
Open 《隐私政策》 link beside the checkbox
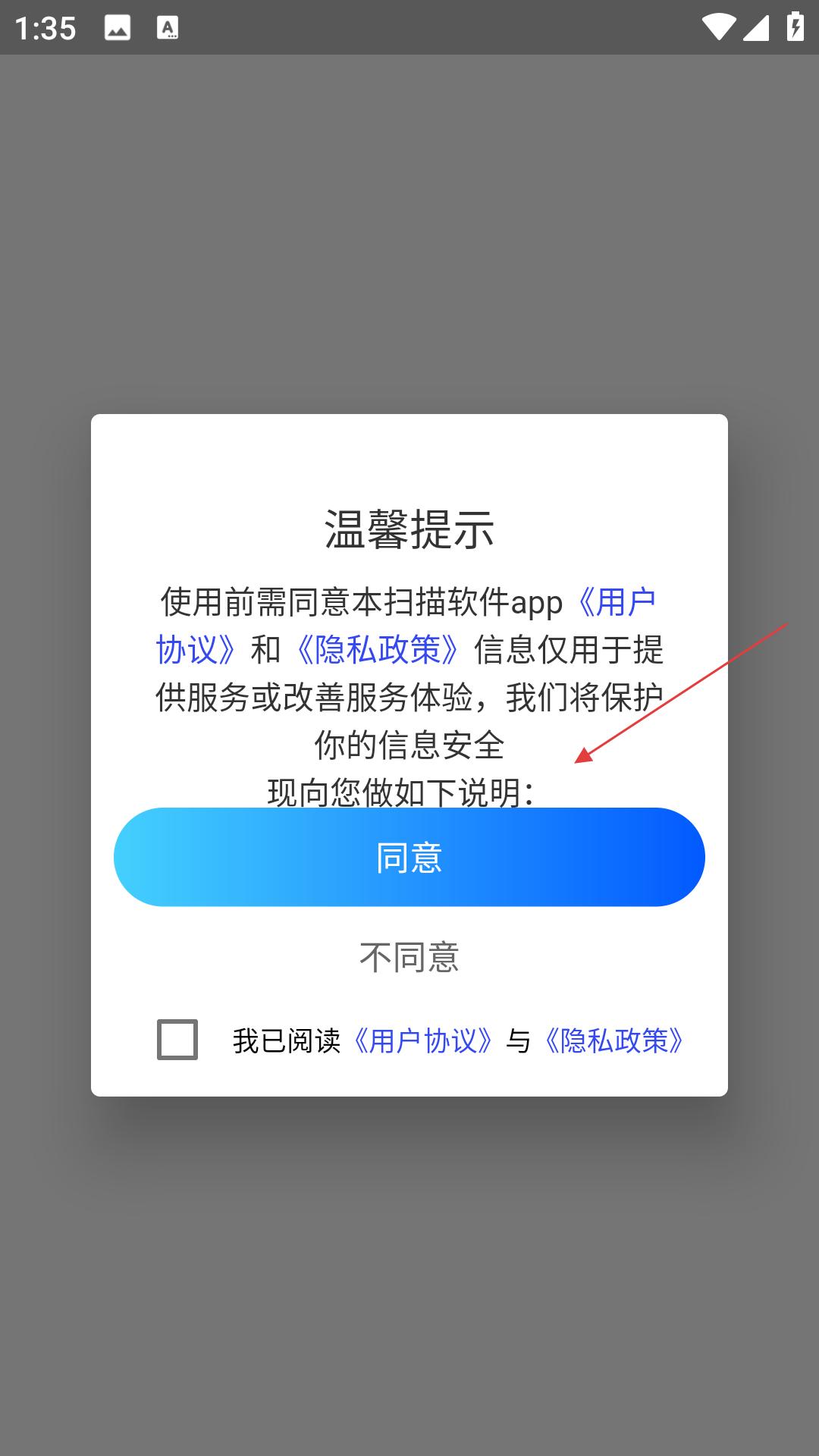point(614,1040)
